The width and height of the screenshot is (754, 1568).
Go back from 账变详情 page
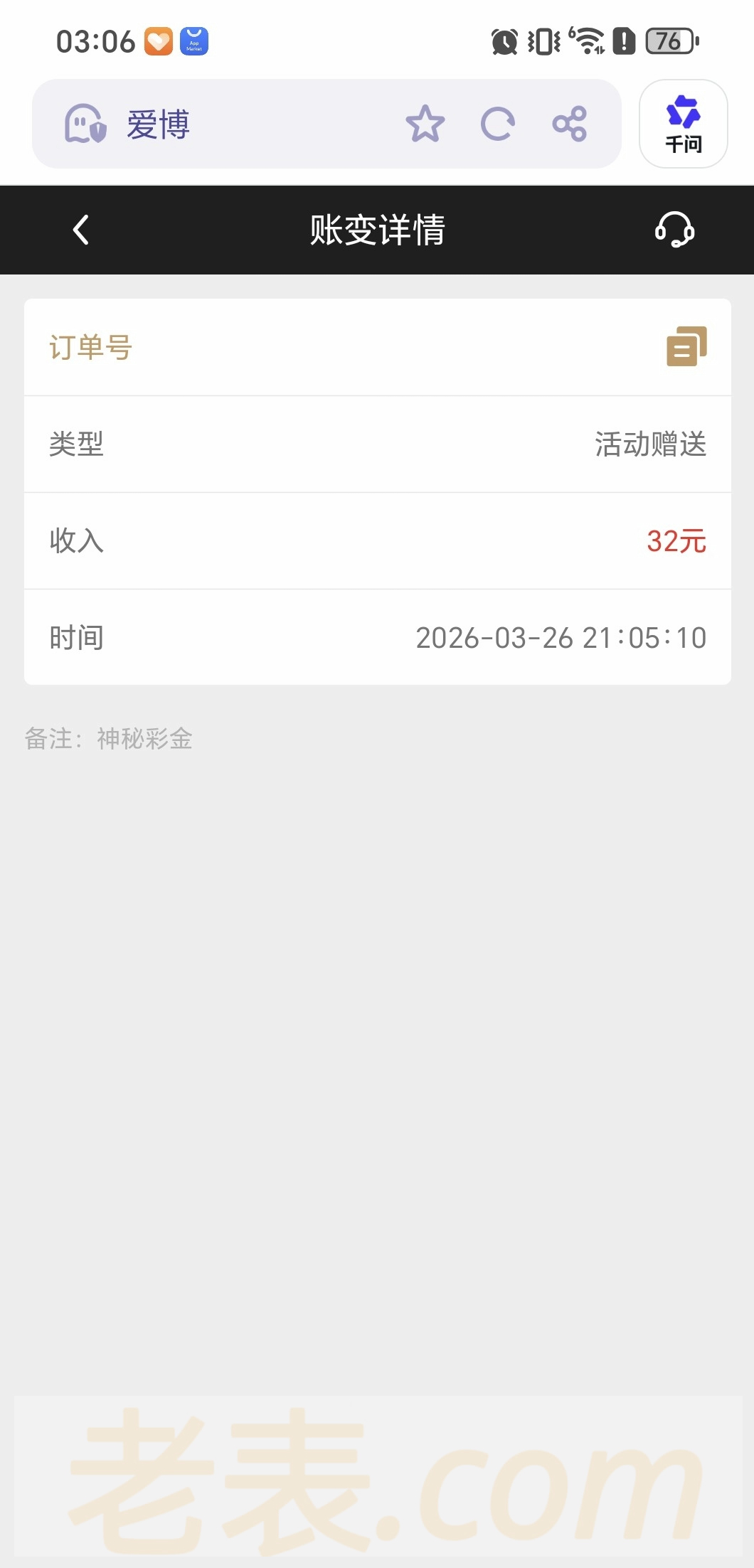click(81, 230)
